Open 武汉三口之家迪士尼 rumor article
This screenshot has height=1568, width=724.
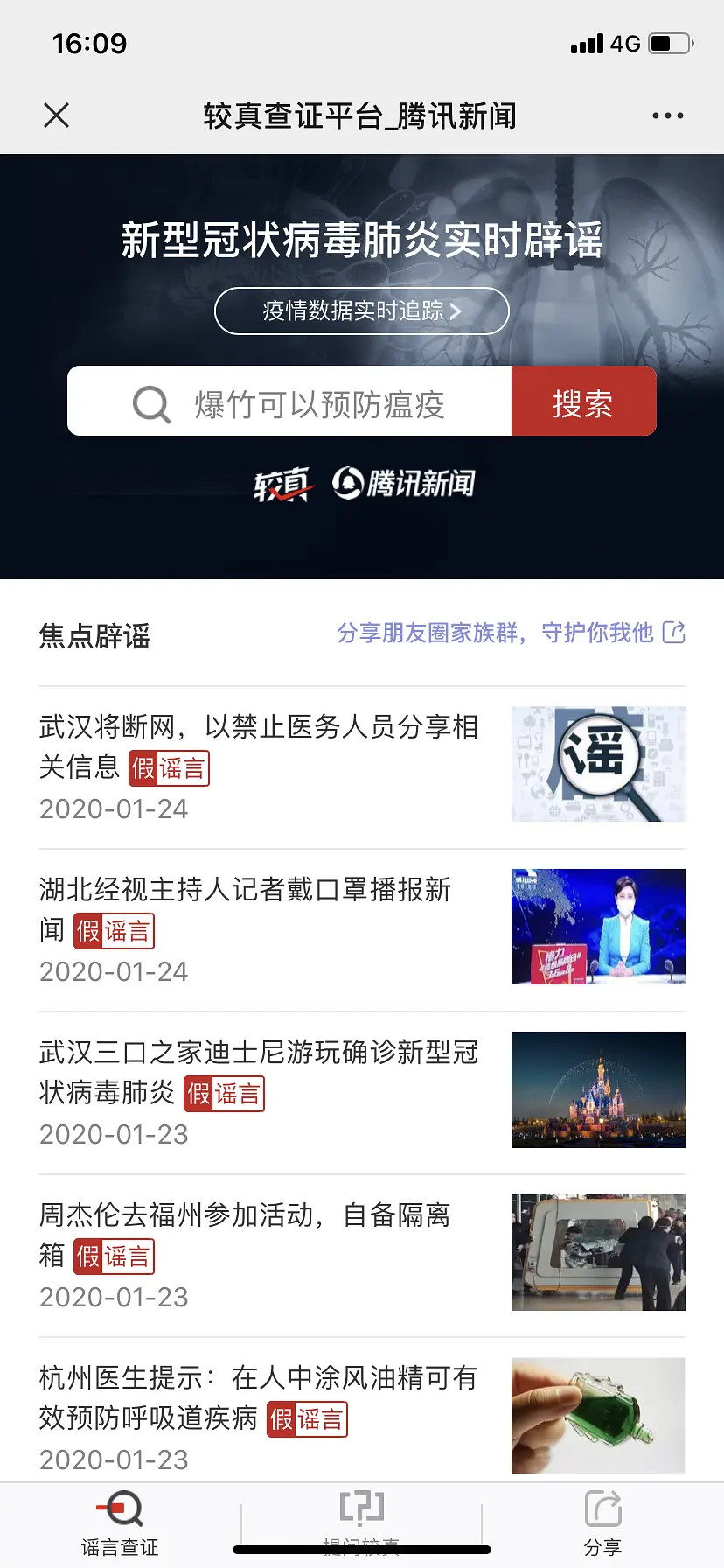pos(362,1093)
